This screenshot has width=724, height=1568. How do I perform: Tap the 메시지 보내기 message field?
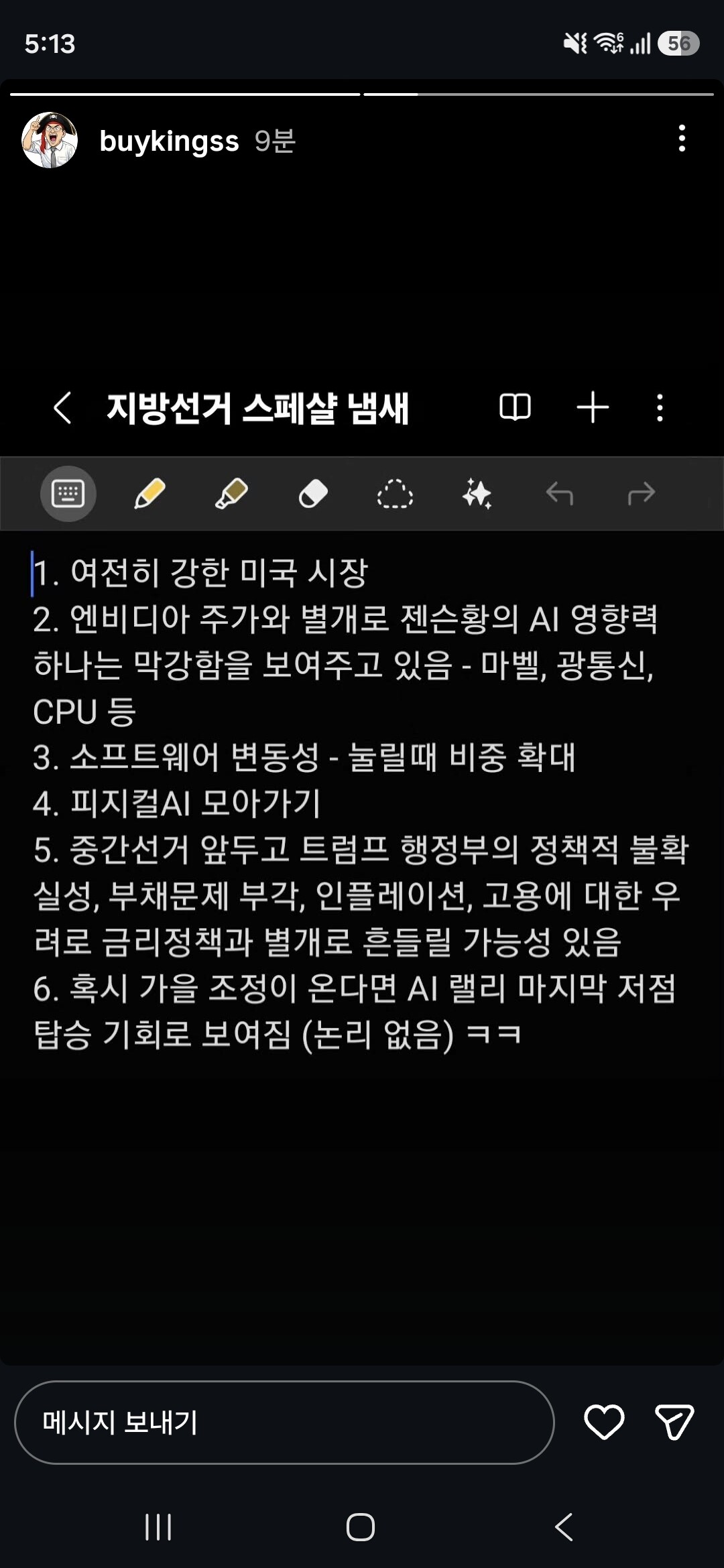(x=284, y=1422)
